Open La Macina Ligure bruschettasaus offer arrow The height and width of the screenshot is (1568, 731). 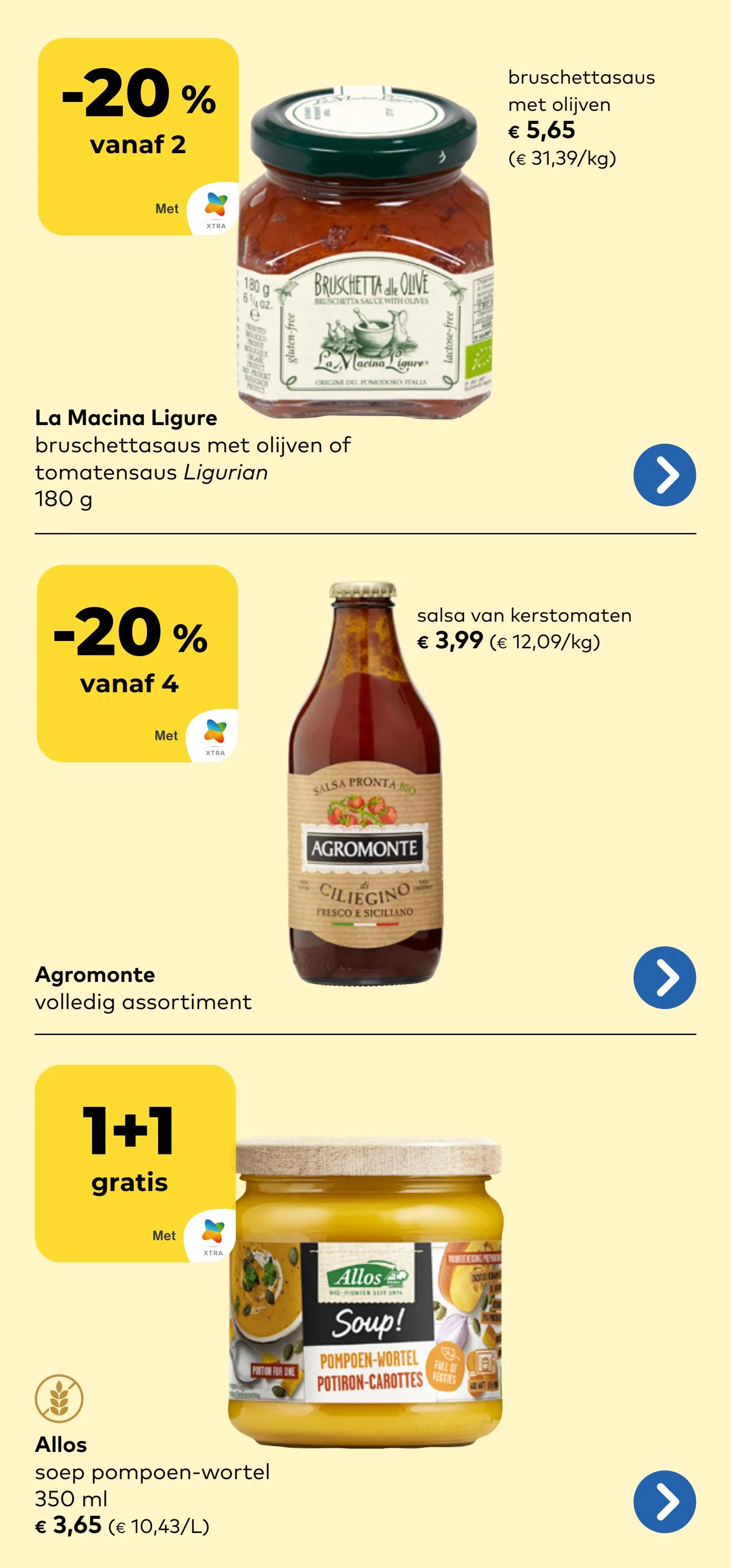[664, 475]
